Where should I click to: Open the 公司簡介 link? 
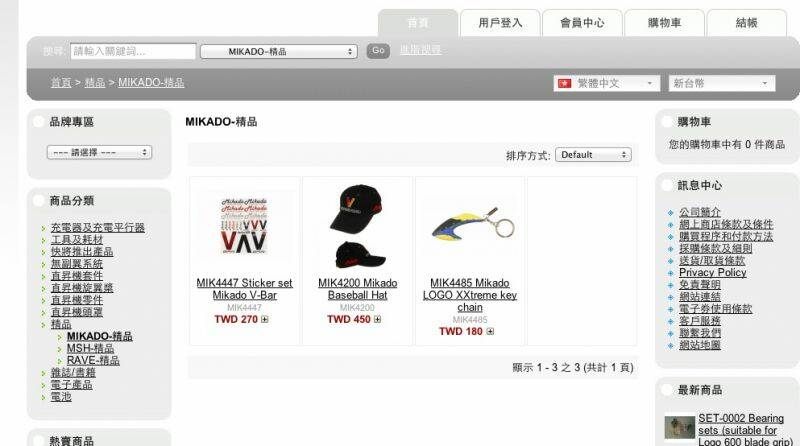699,212
